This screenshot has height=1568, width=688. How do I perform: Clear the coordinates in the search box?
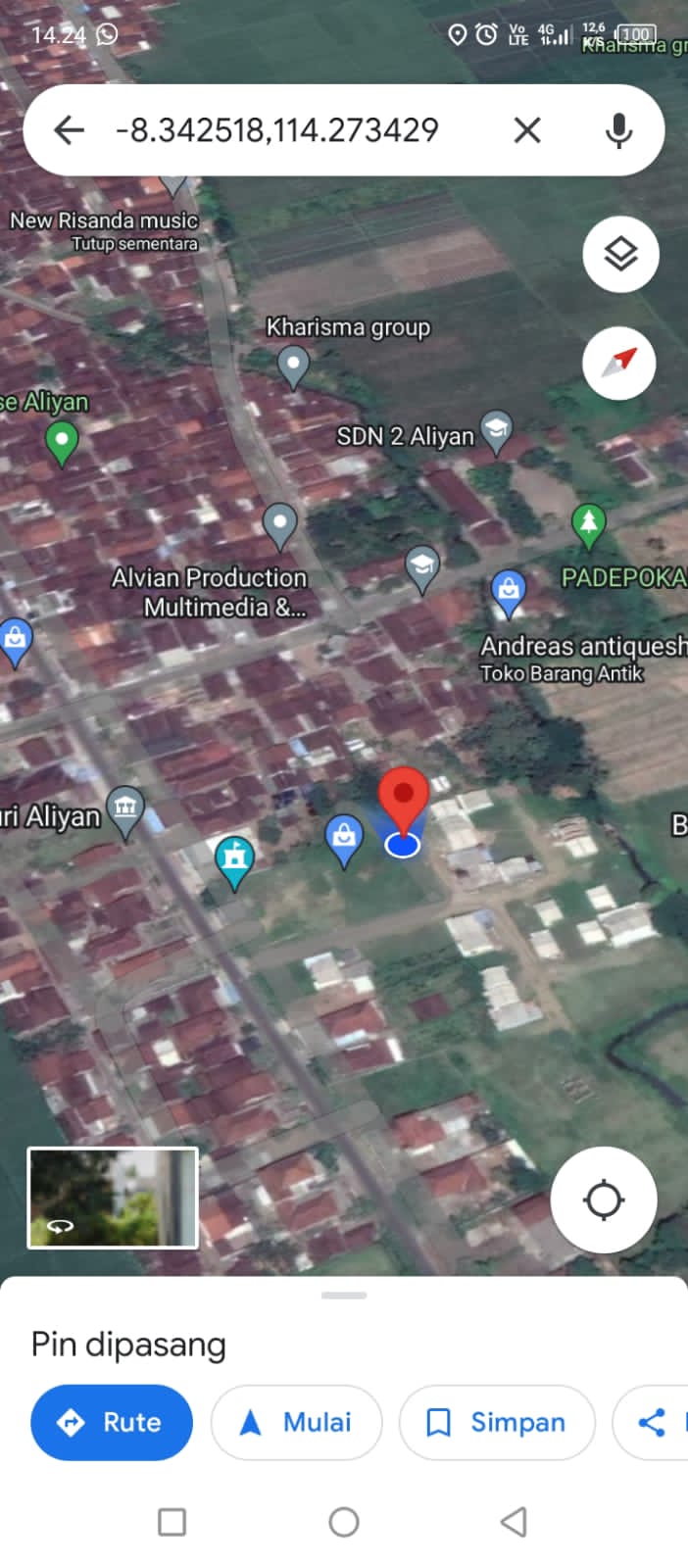tap(527, 129)
